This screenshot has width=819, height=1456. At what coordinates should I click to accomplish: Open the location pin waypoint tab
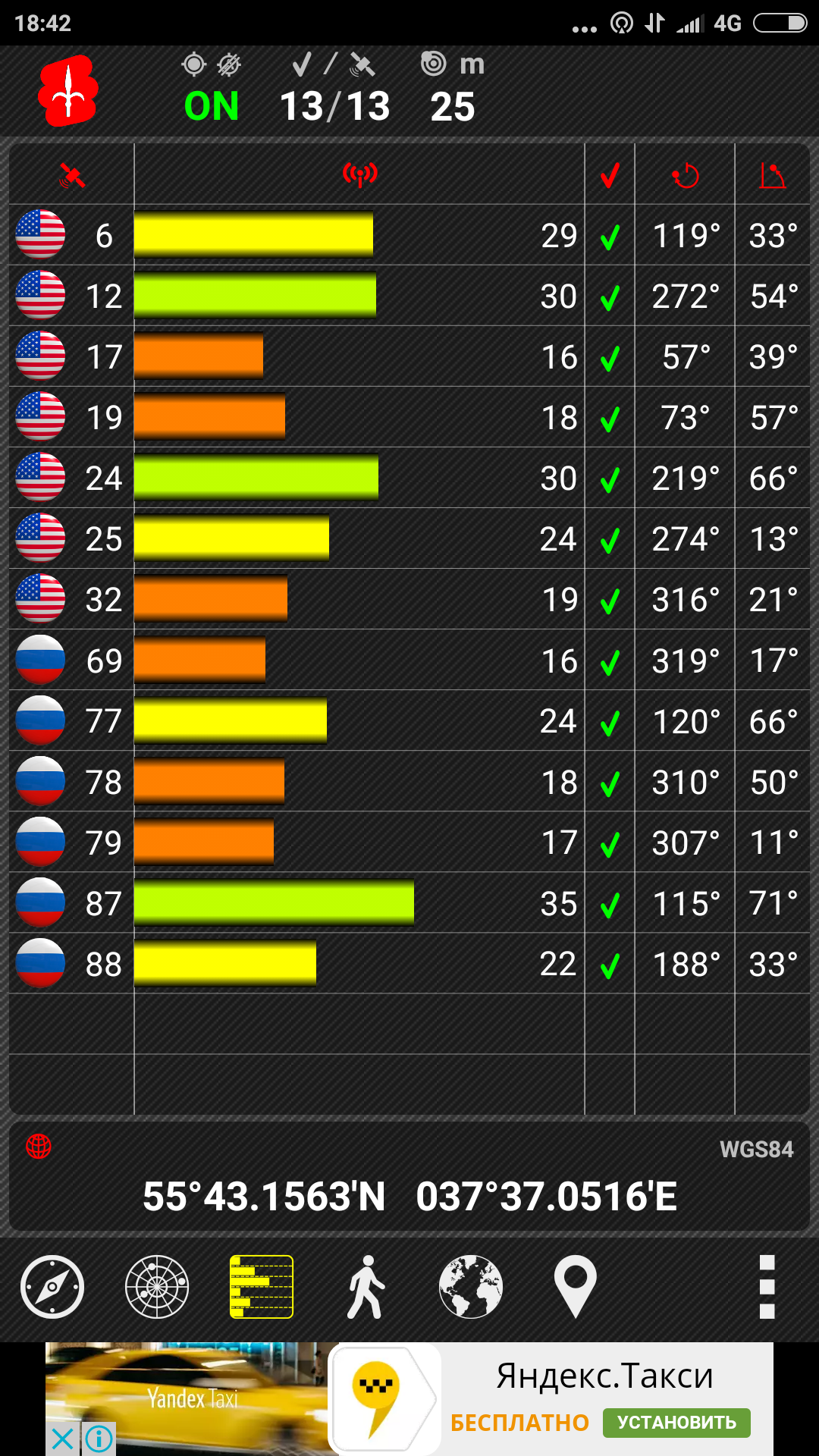point(575,1287)
